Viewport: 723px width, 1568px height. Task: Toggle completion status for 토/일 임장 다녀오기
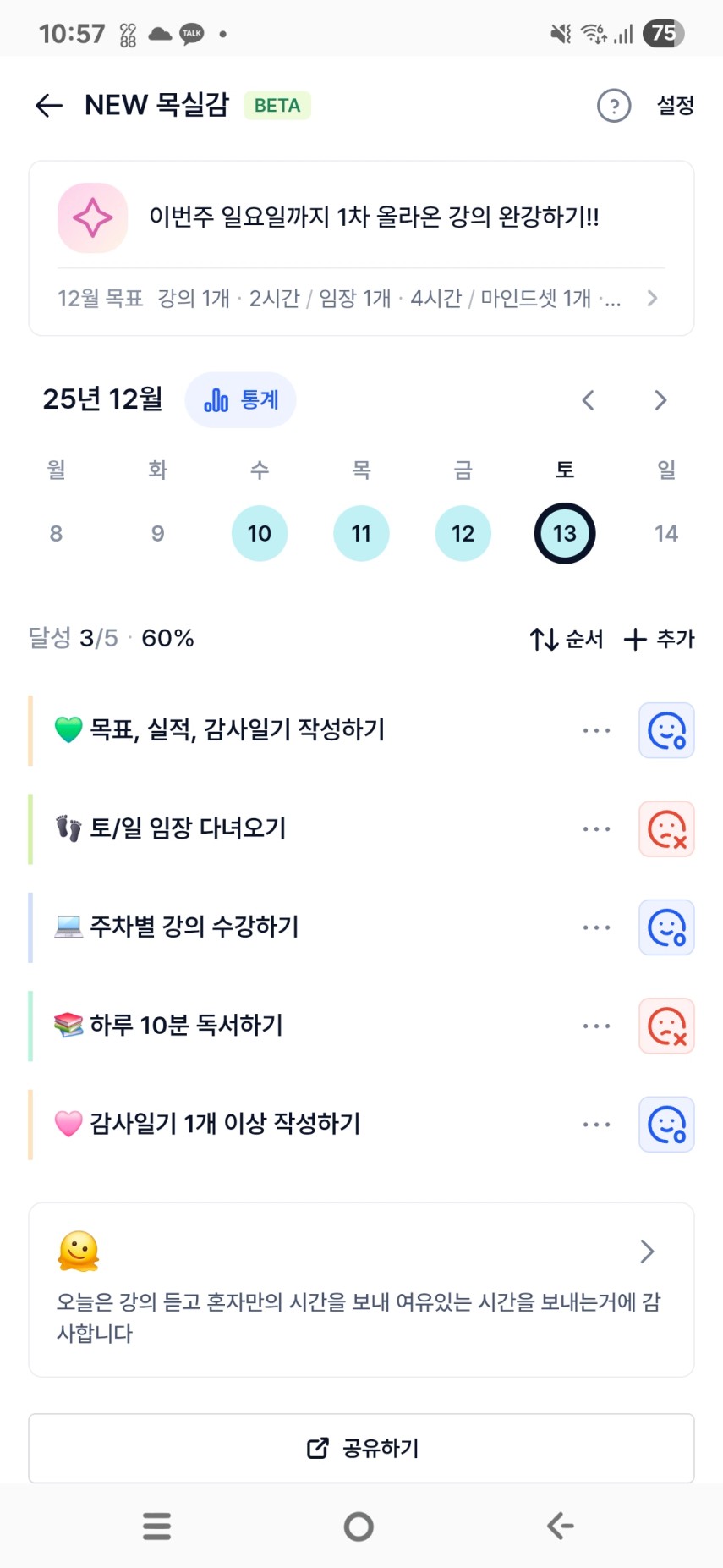click(666, 829)
